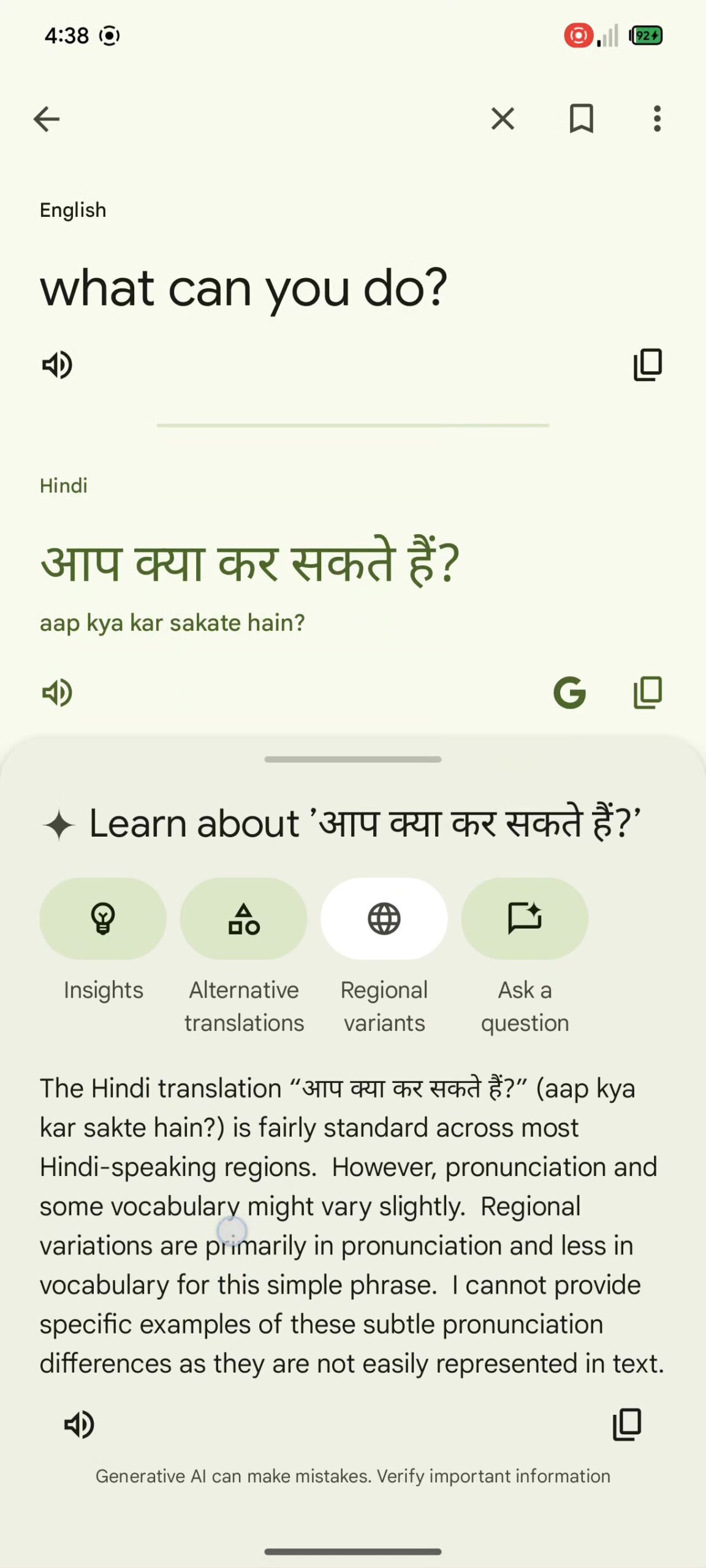Save this translation with the bookmark icon
The image size is (706, 1568).
(581, 119)
